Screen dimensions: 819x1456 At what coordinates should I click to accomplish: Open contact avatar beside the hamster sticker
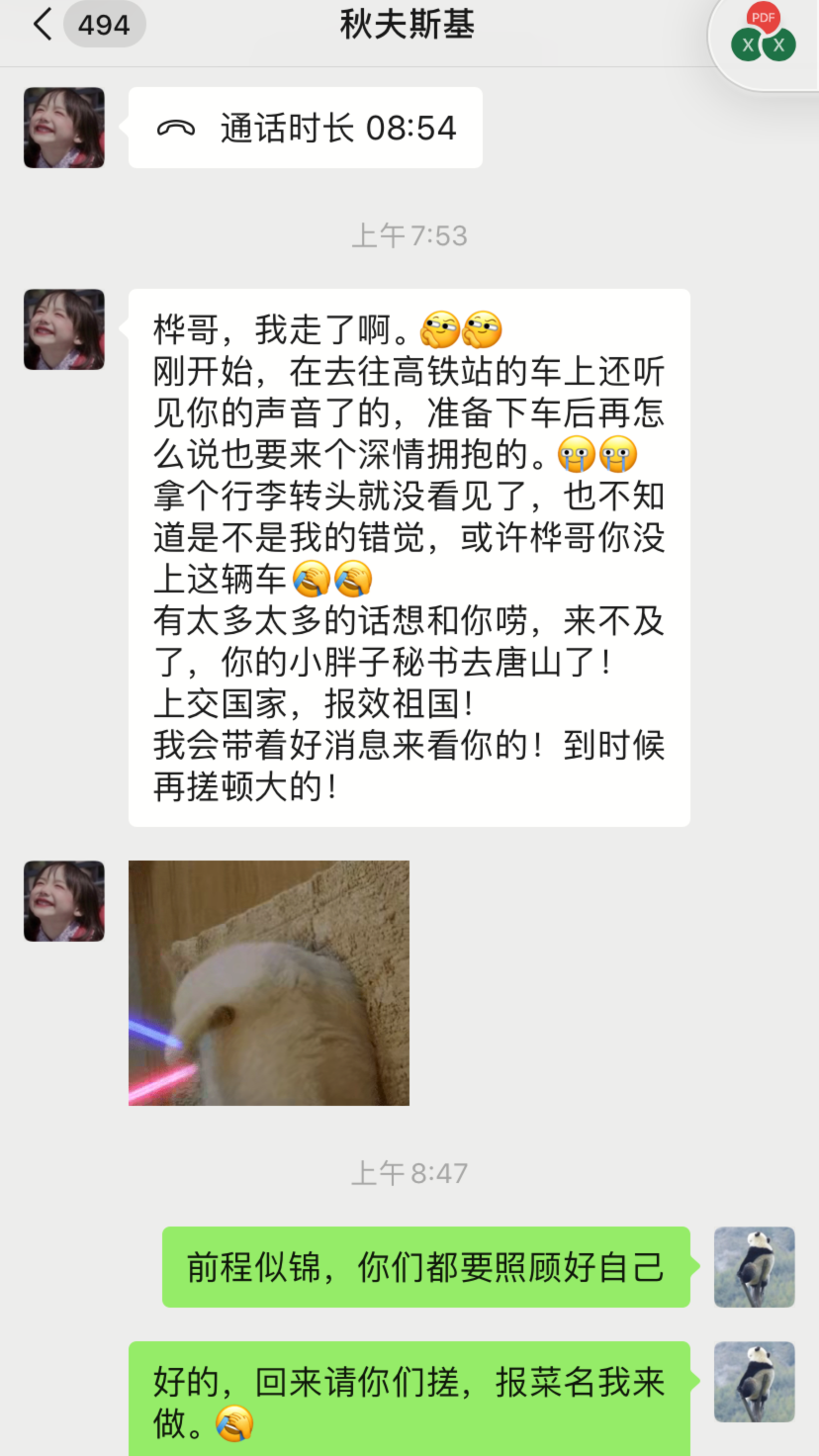click(64, 901)
